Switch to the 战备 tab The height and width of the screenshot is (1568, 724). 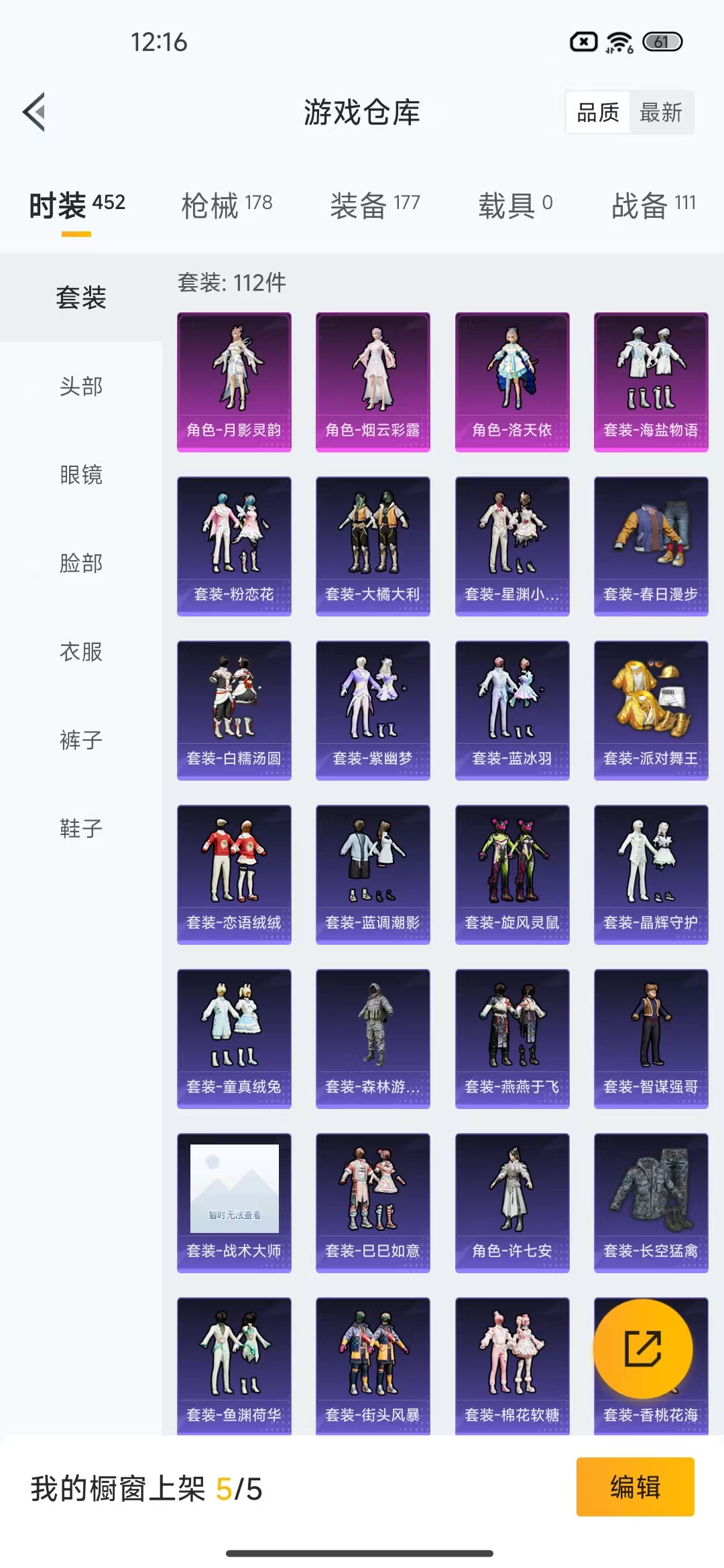coord(654,204)
